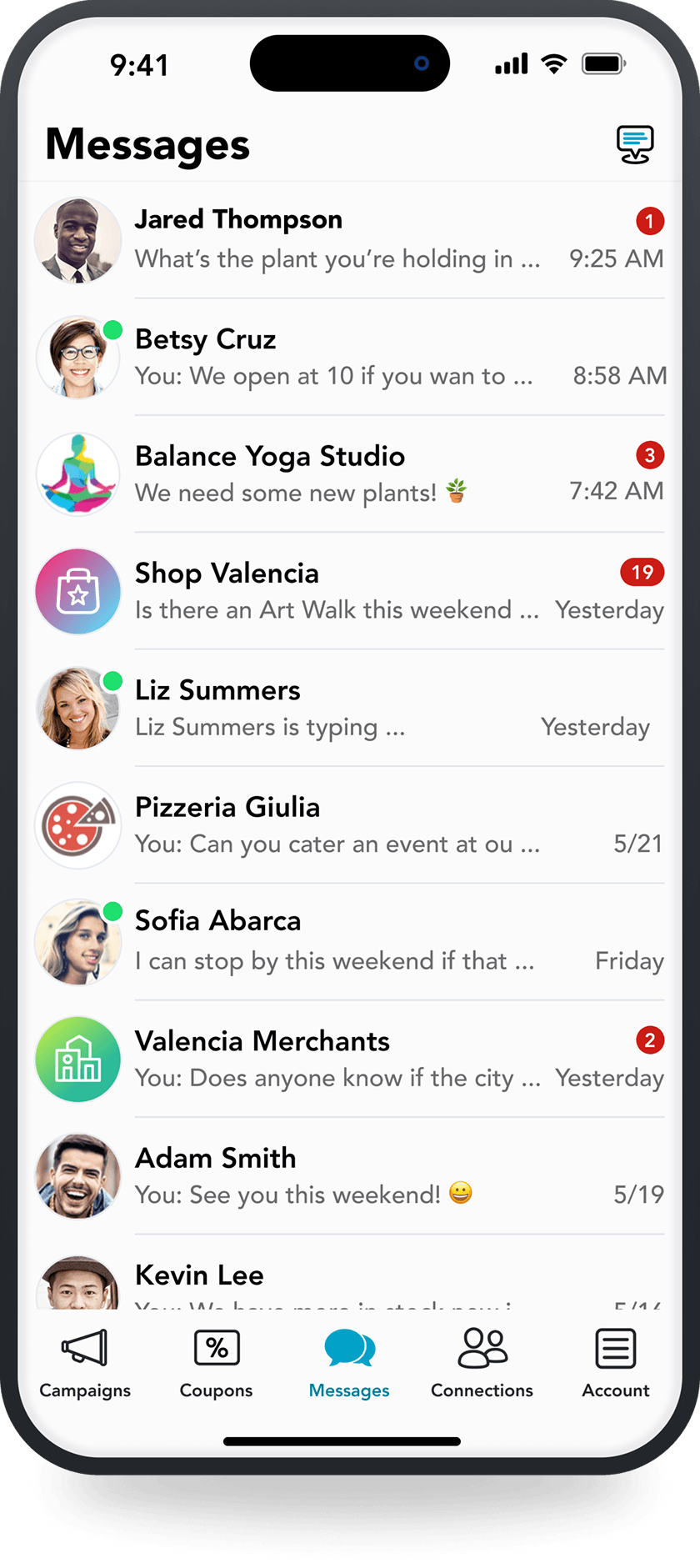Open the Coupons percent icon

pyautogui.click(x=216, y=1347)
